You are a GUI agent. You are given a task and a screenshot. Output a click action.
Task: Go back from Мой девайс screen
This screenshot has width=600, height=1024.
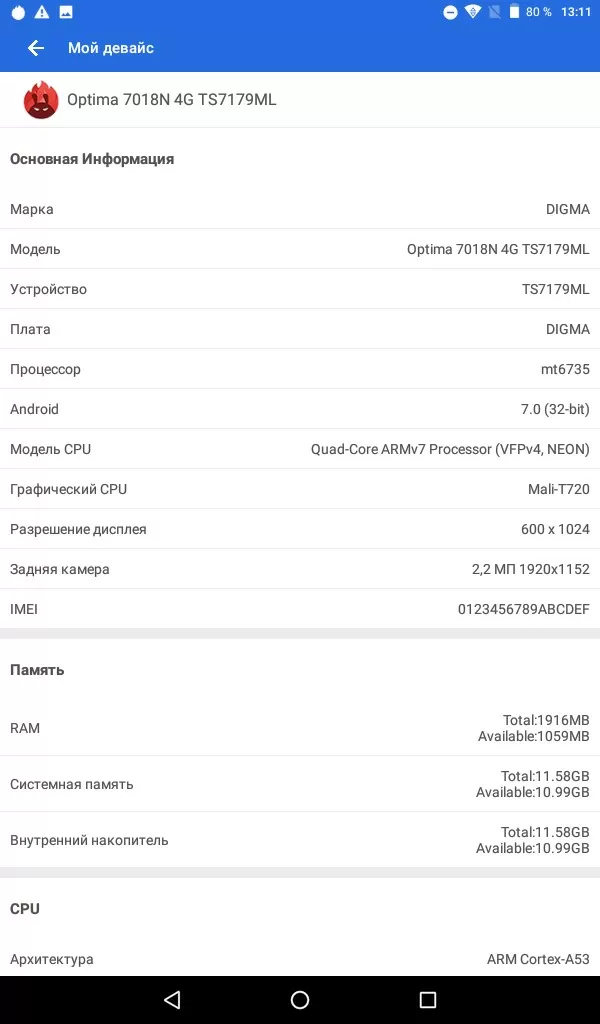35,48
